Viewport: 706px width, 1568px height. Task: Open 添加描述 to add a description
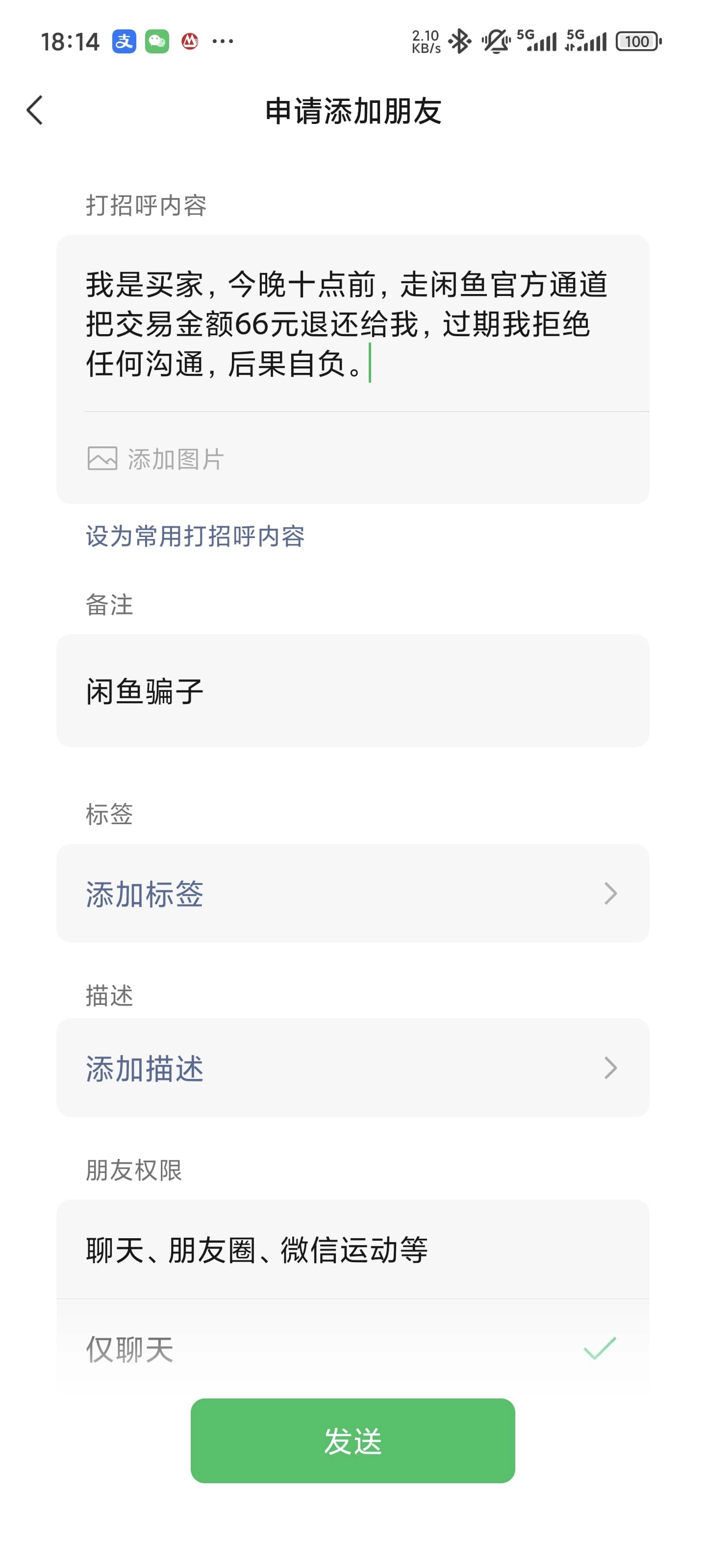click(352, 1068)
